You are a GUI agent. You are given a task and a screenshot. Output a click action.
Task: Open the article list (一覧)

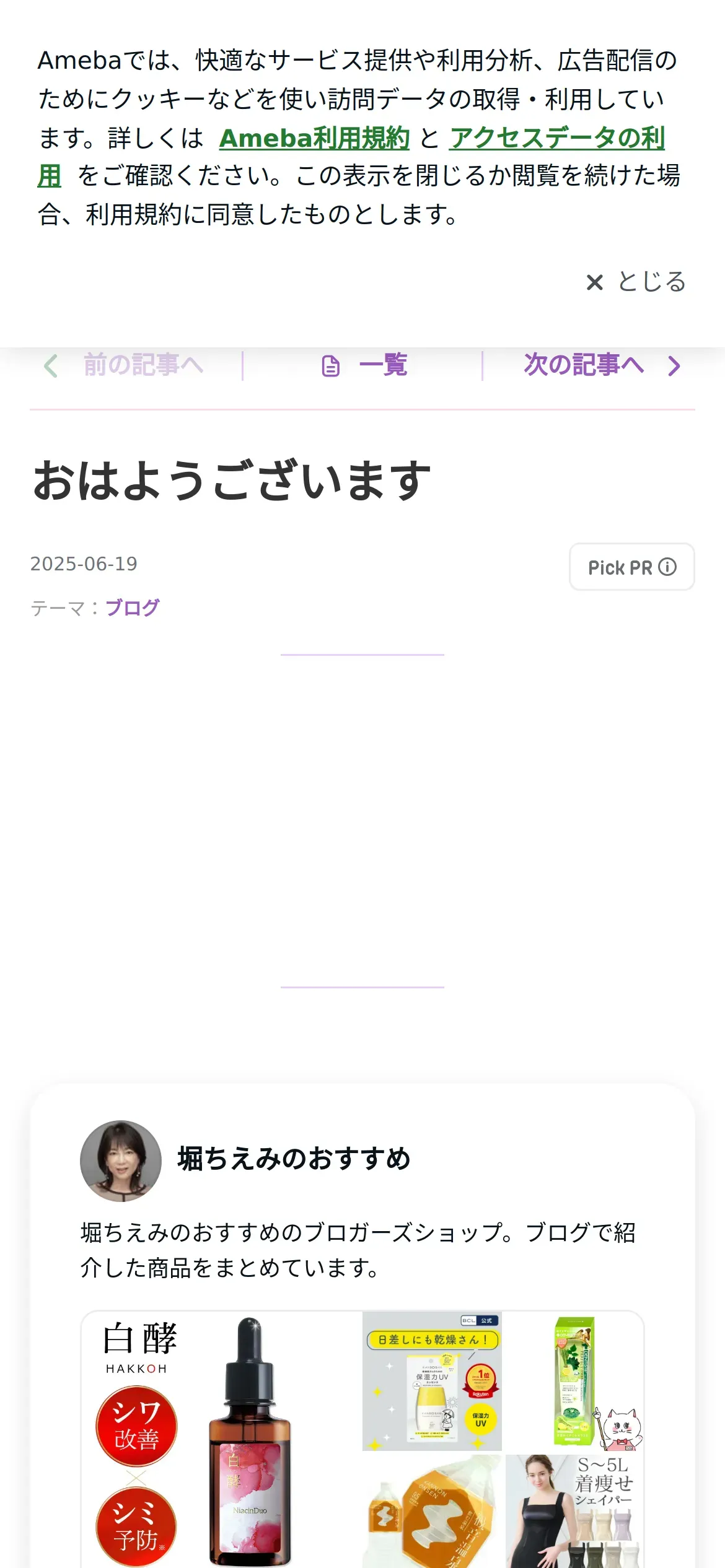(x=364, y=365)
